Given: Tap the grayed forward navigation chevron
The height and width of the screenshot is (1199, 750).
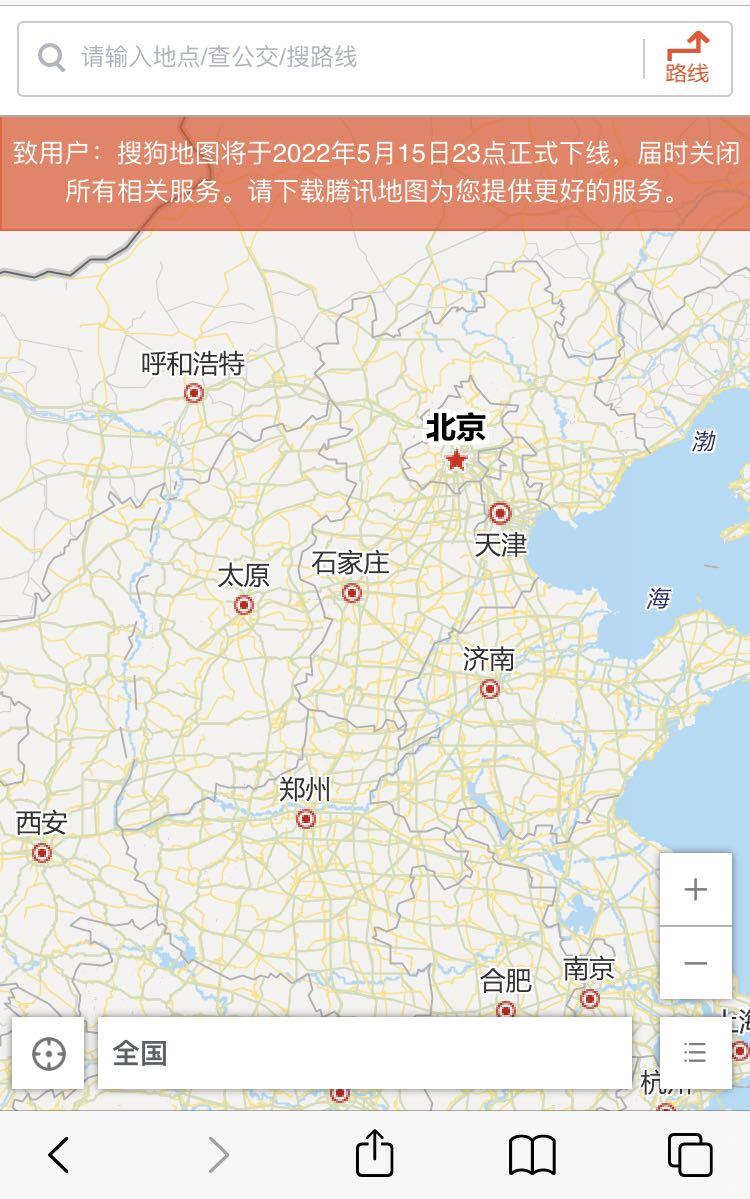Looking at the screenshot, I should pos(217,1155).
